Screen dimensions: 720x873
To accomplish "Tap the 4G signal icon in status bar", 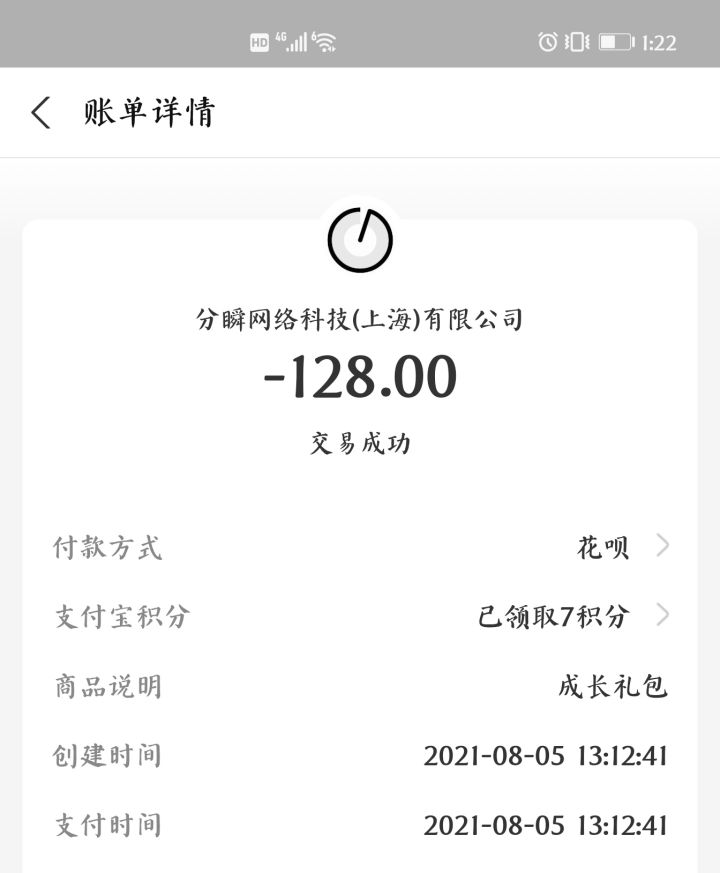I will [285, 42].
